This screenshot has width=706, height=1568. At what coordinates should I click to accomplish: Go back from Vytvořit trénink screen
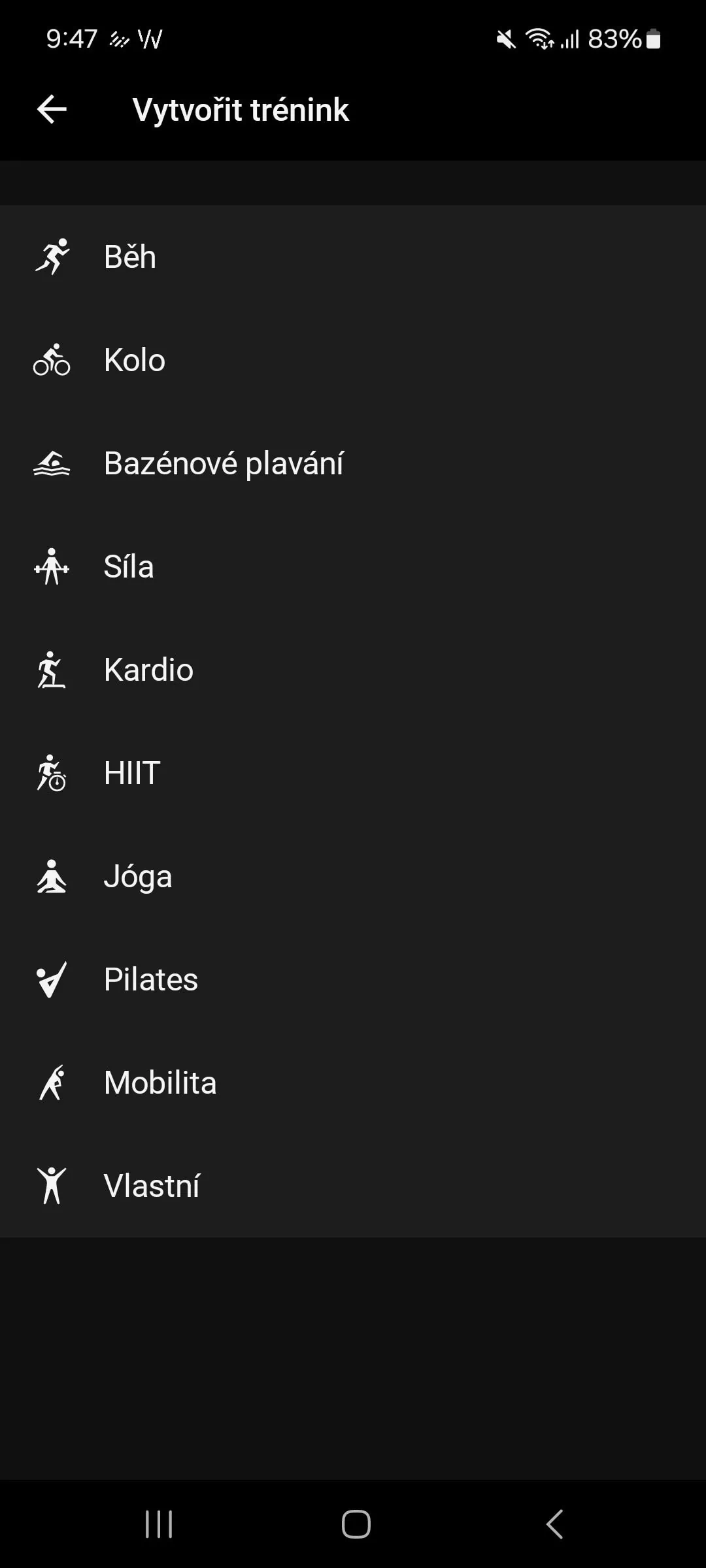[x=52, y=109]
